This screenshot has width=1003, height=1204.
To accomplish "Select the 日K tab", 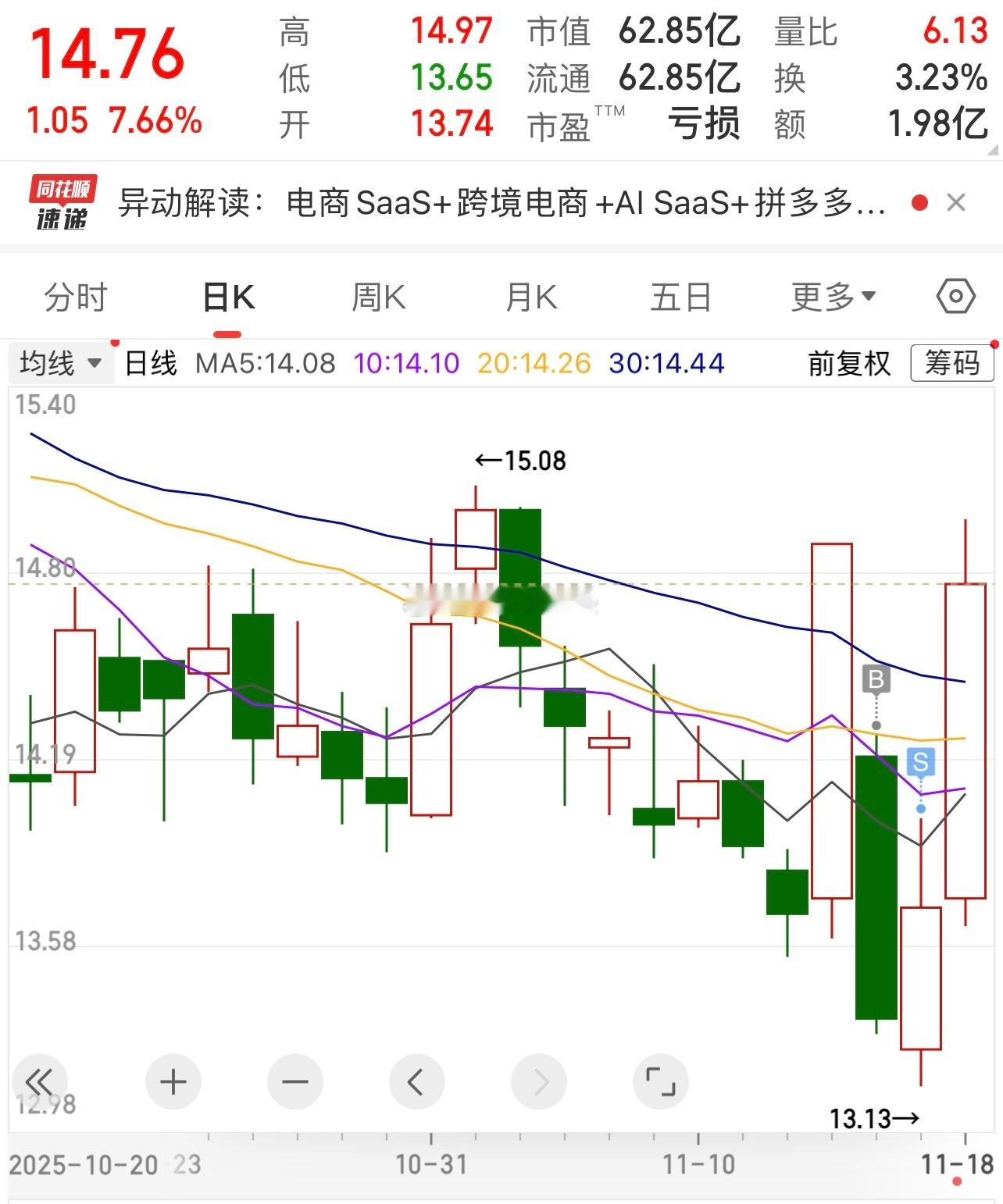I will click(227, 297).
